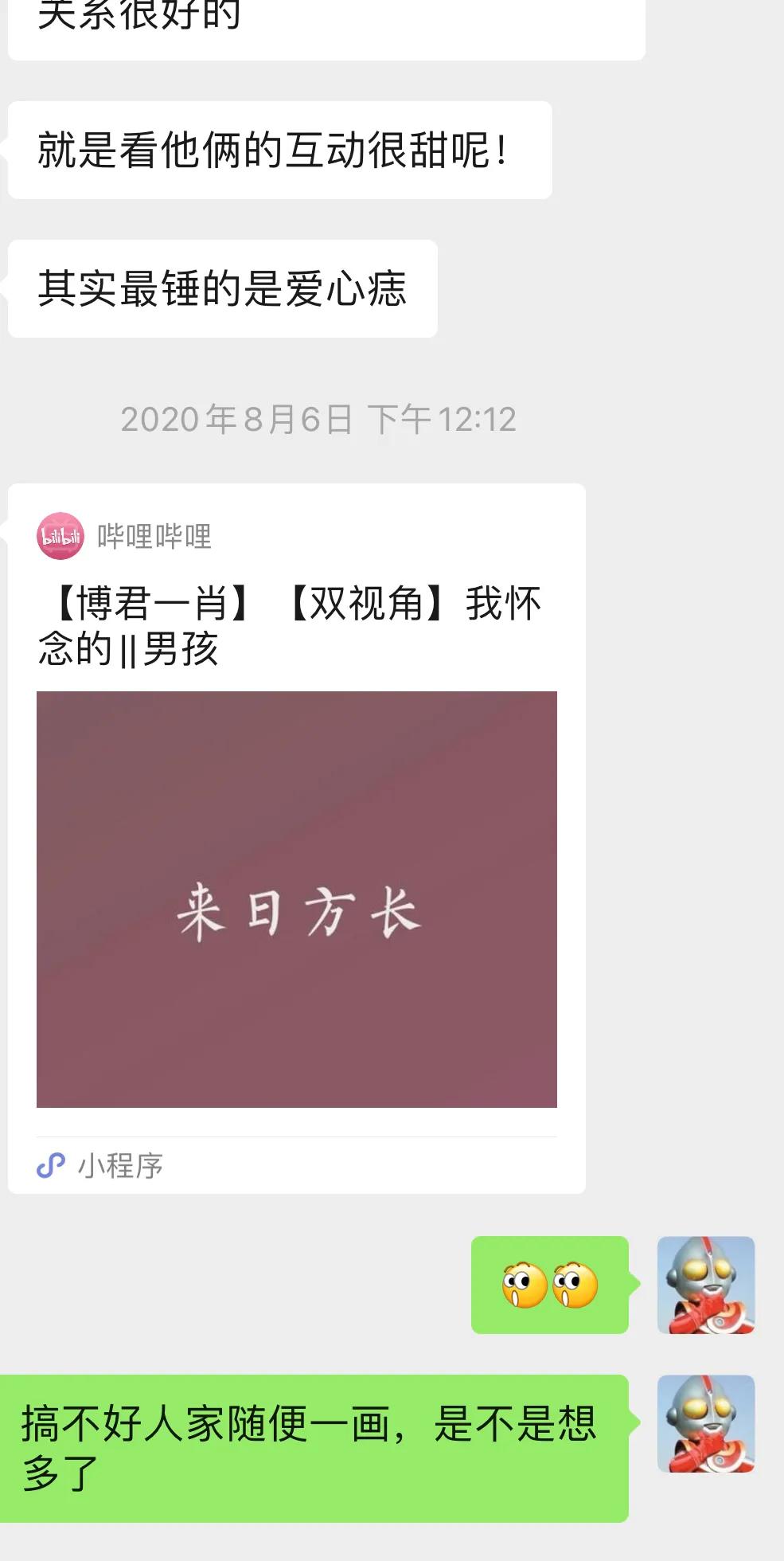Select the 其实最锤的是爱心痣 message bubble

221,287
